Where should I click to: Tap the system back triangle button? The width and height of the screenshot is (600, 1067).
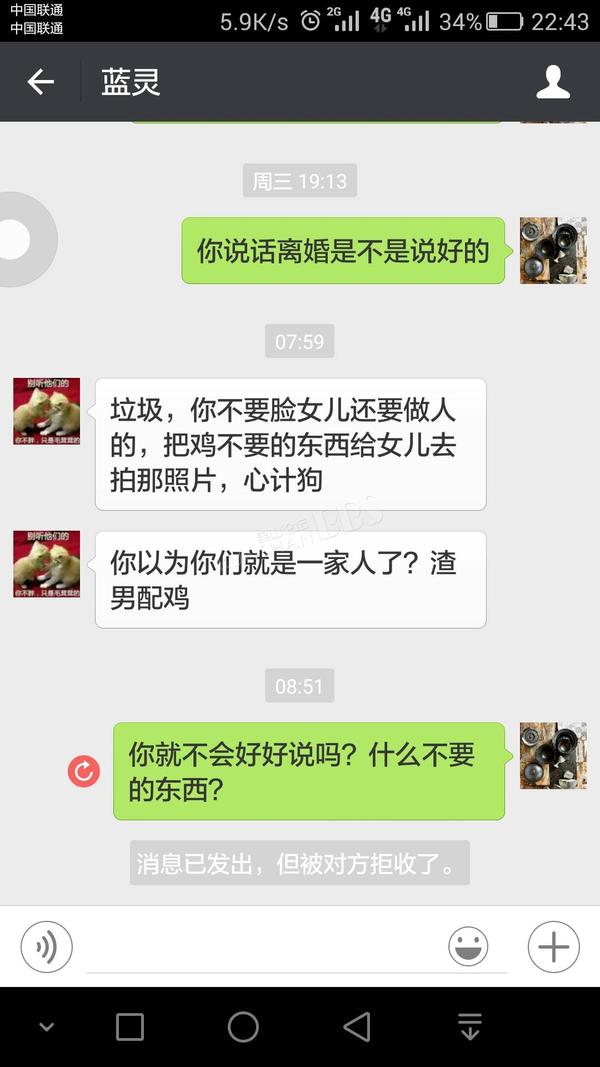357,1027
